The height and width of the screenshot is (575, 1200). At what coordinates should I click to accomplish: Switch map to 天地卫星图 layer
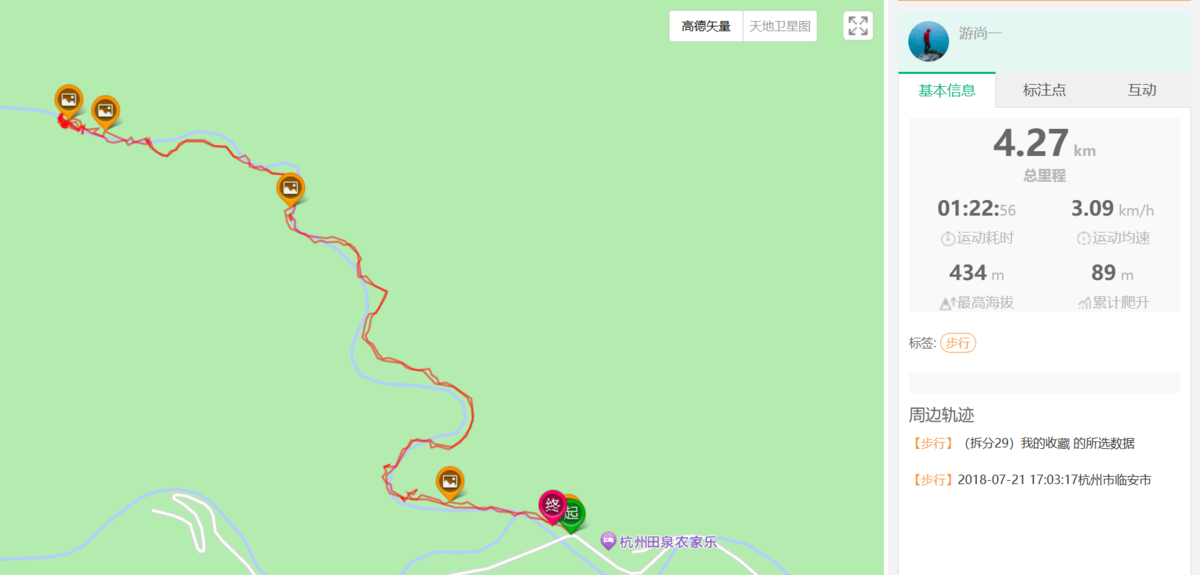pyautogui.click(x=781, y=26)
